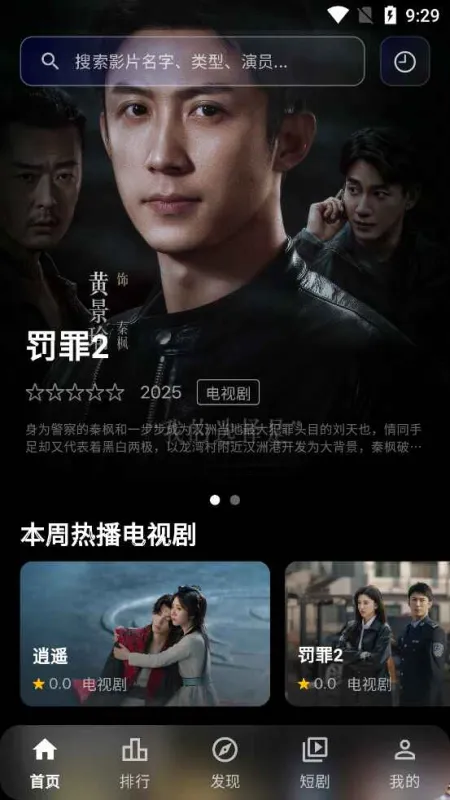Screen dimensions: 450x800
Task: Switch to the 我的 tab
Action: [x=405, y=763]
